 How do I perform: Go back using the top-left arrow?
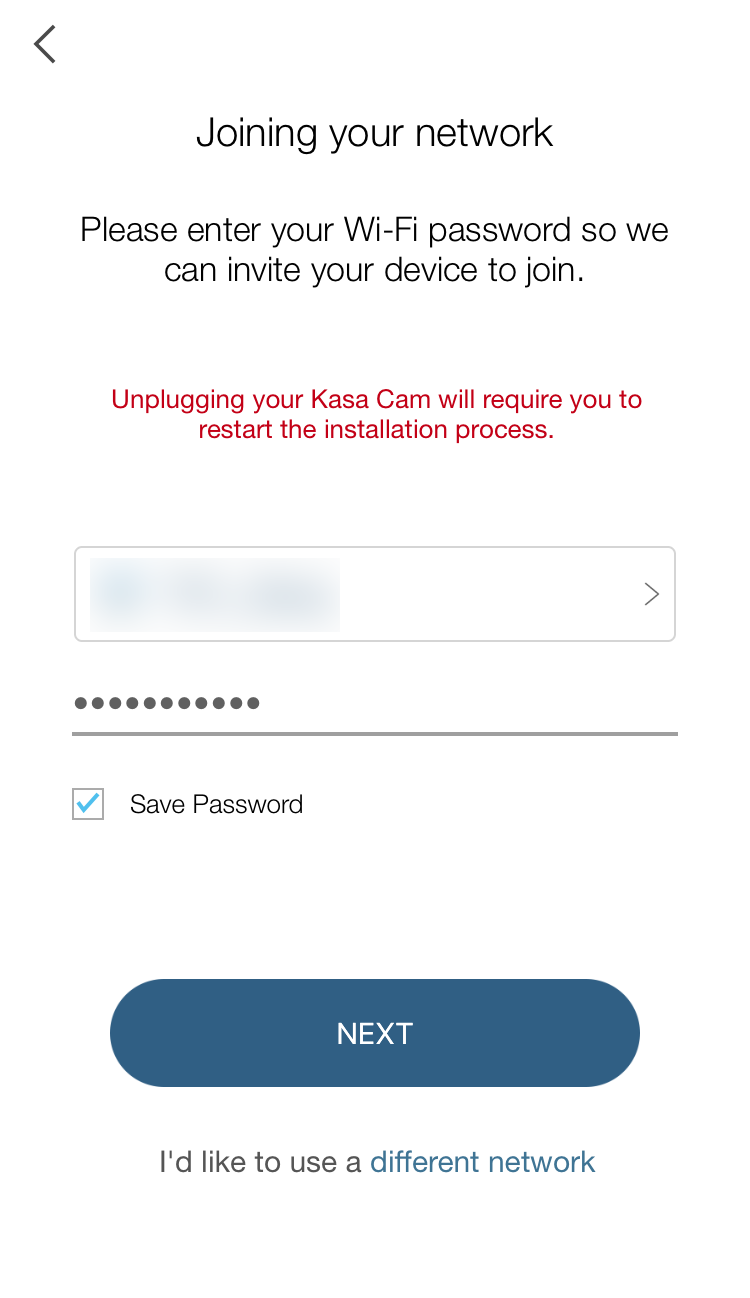pyautogui.click(x=44, y=45)
